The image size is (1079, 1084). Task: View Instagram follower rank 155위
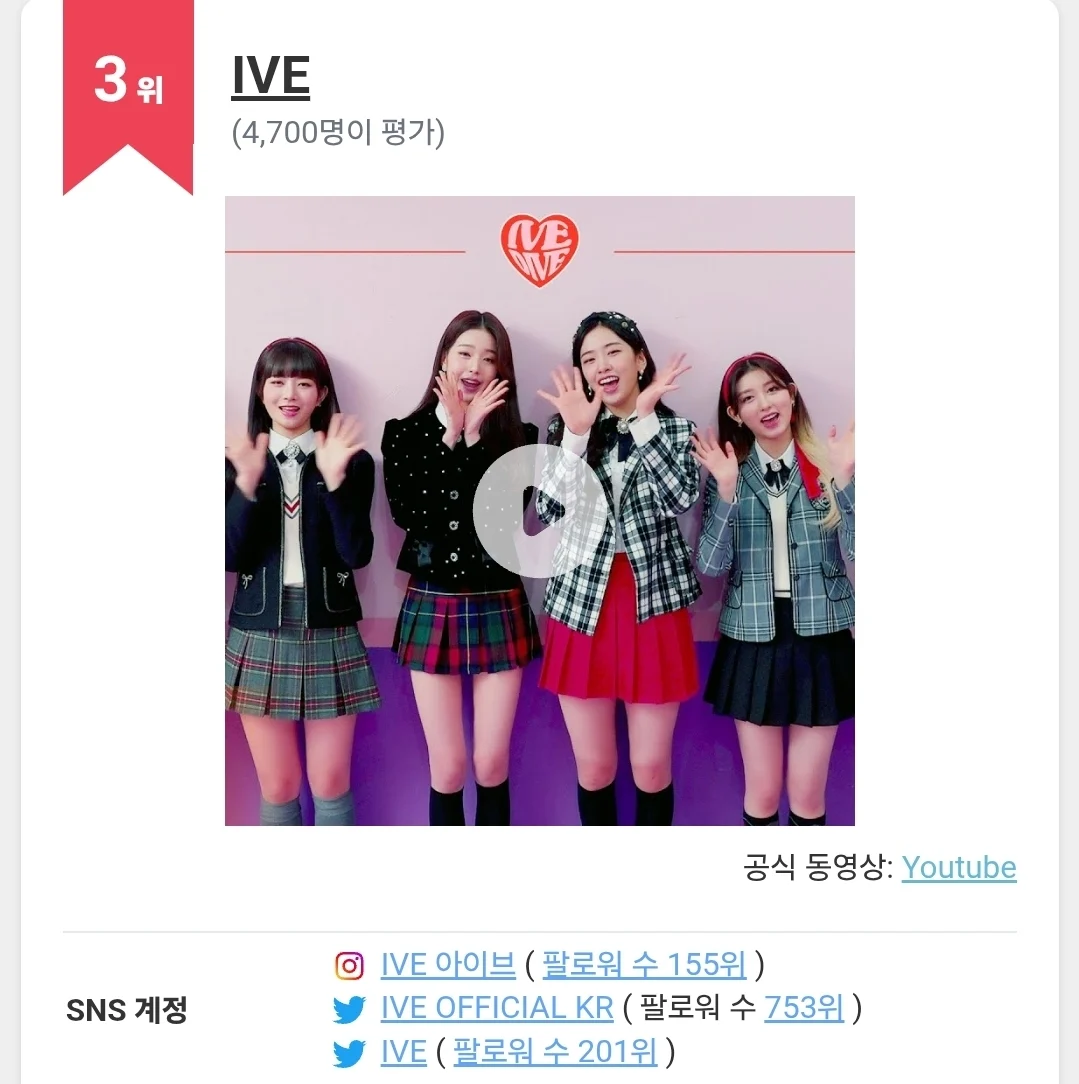pyautogui.click(x=644, y=965)
